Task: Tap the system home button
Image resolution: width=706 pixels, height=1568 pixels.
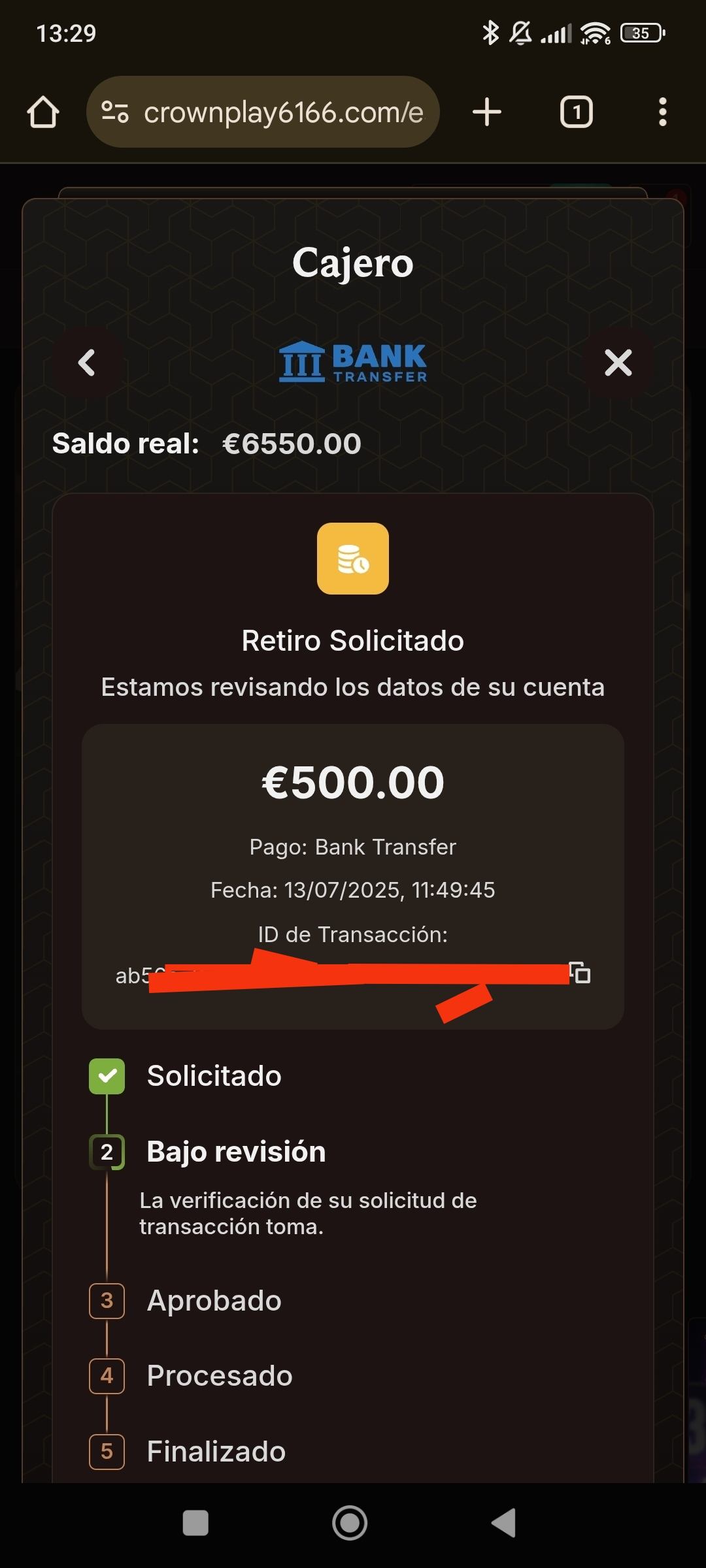Action: click(350, 1523)
